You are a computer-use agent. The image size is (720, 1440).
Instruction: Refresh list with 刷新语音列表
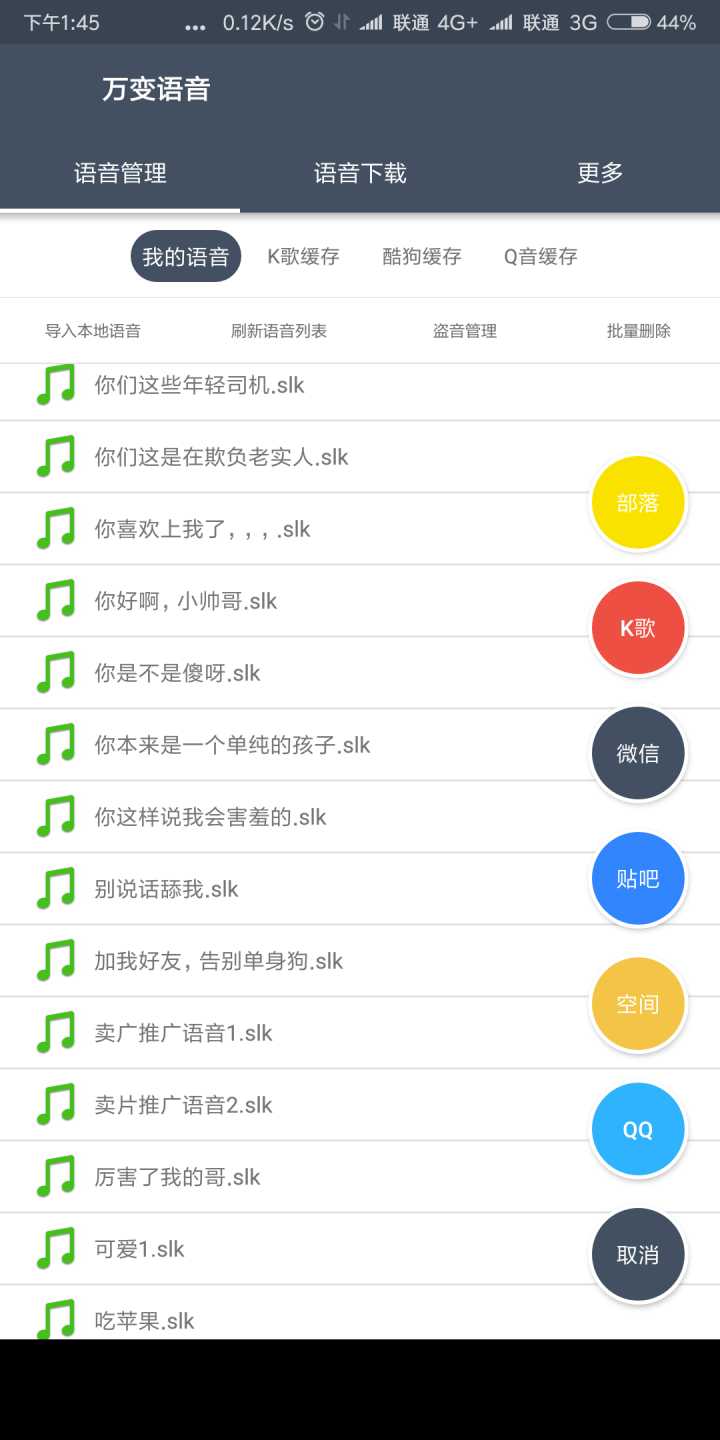279,331
